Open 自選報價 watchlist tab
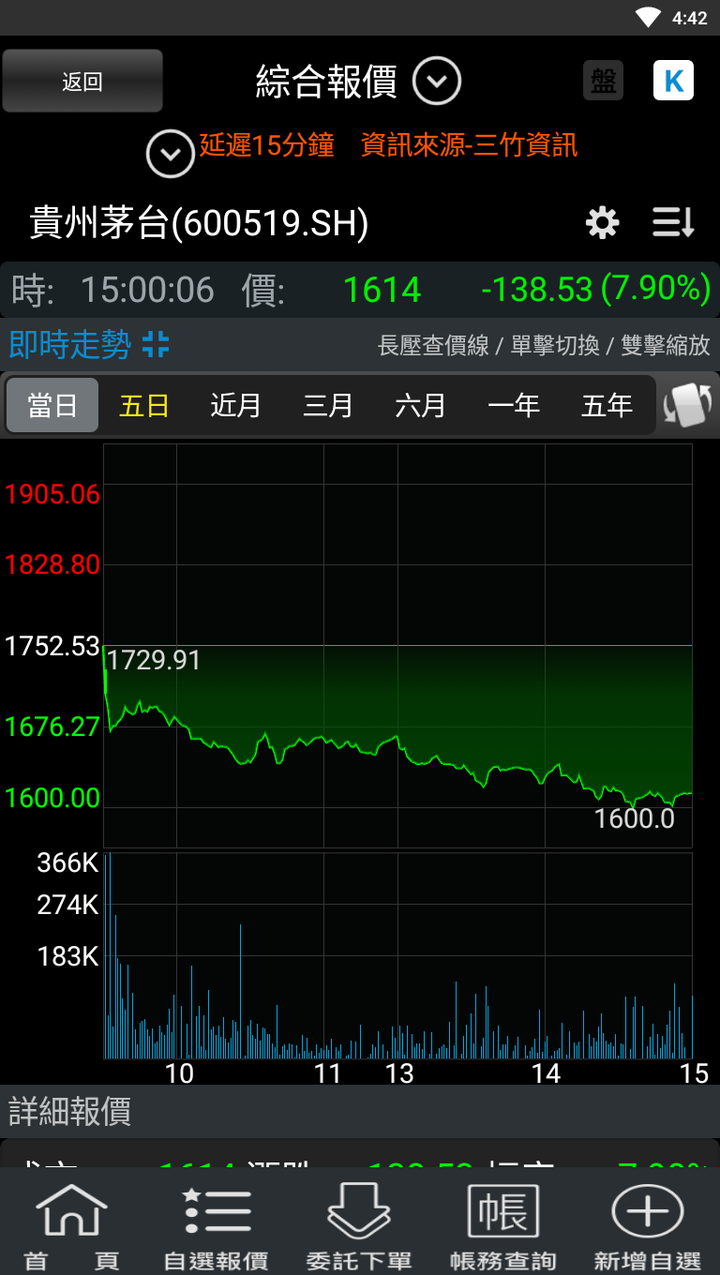720x1275 pixels. [x=216, y=1225]
